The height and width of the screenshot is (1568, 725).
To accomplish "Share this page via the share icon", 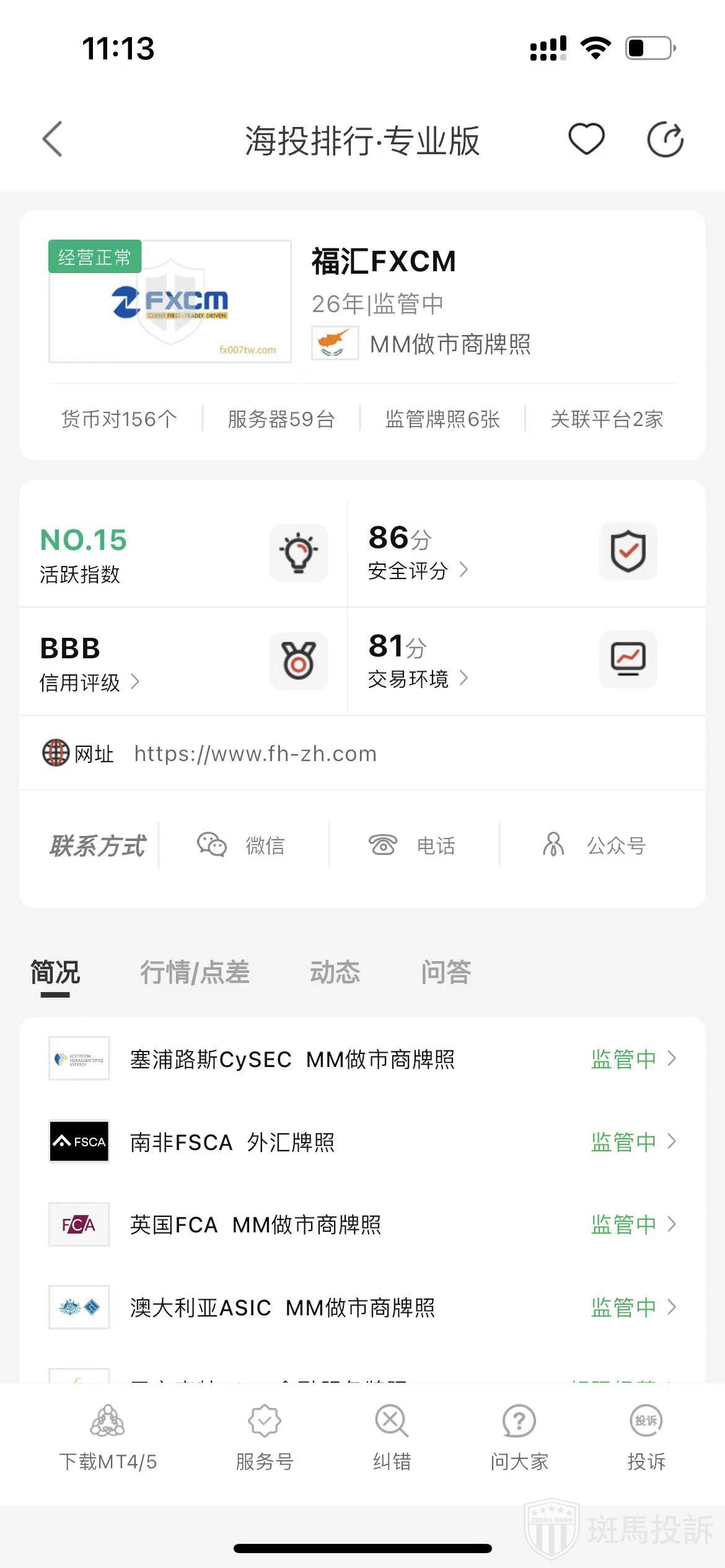I will [665, 139].
